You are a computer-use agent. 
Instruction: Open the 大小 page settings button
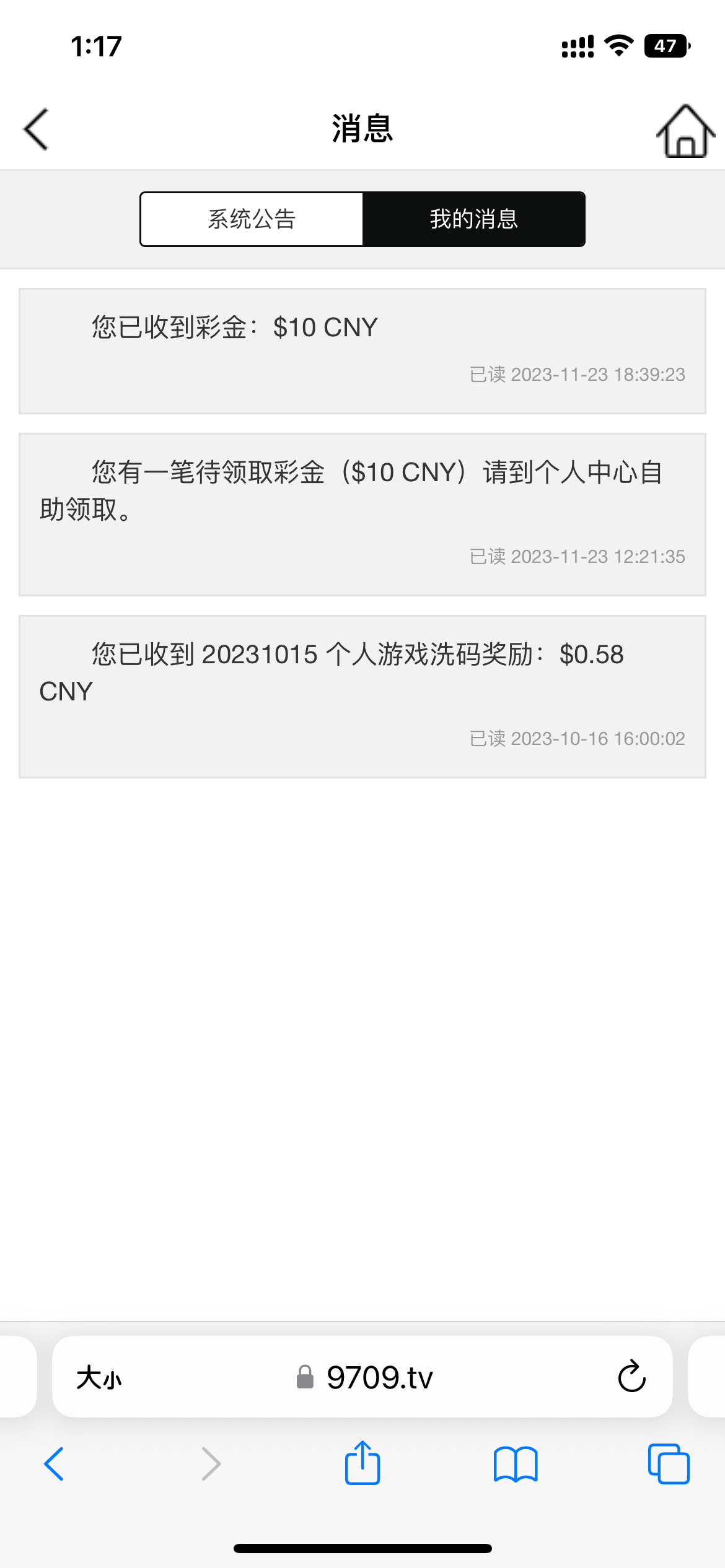[x=99, y=1378]
